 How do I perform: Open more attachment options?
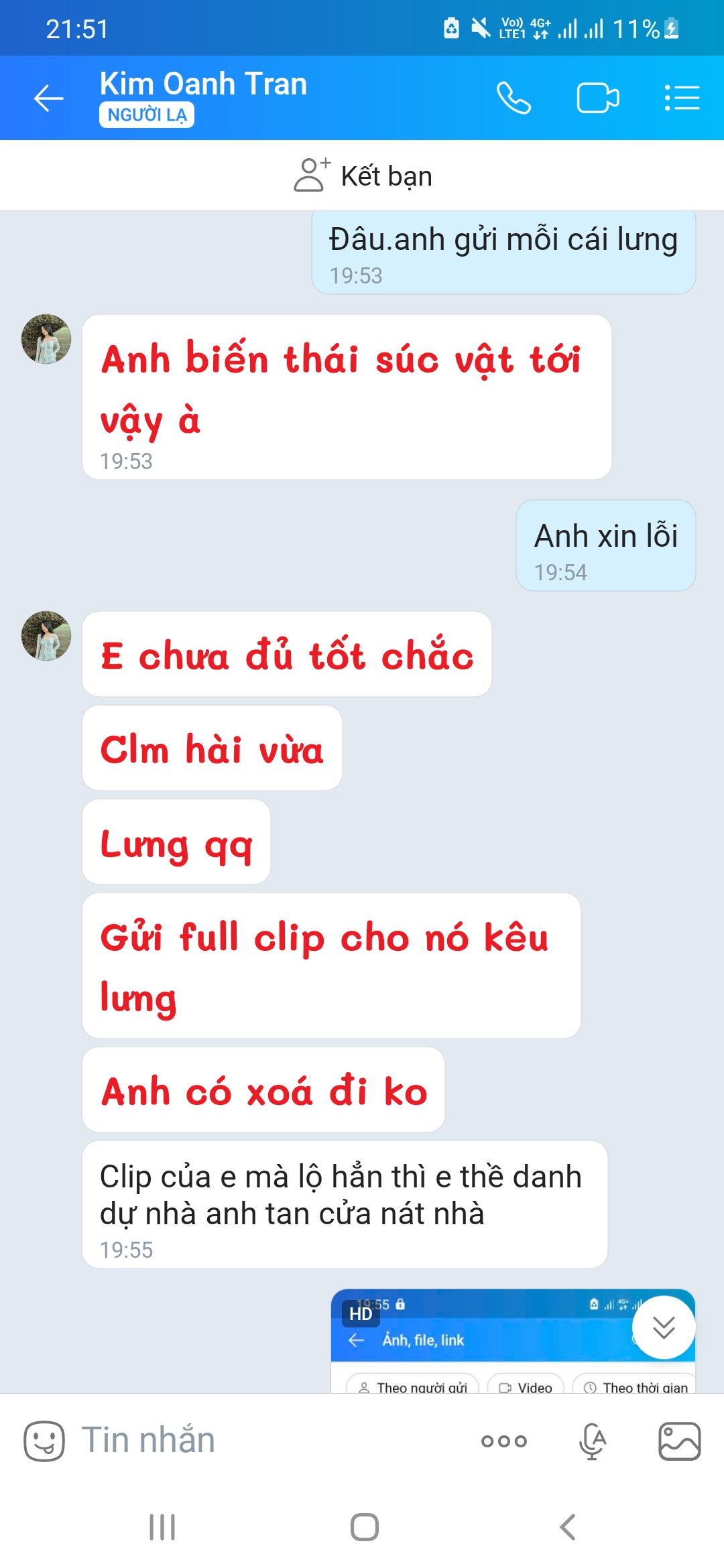(504, 1441)
